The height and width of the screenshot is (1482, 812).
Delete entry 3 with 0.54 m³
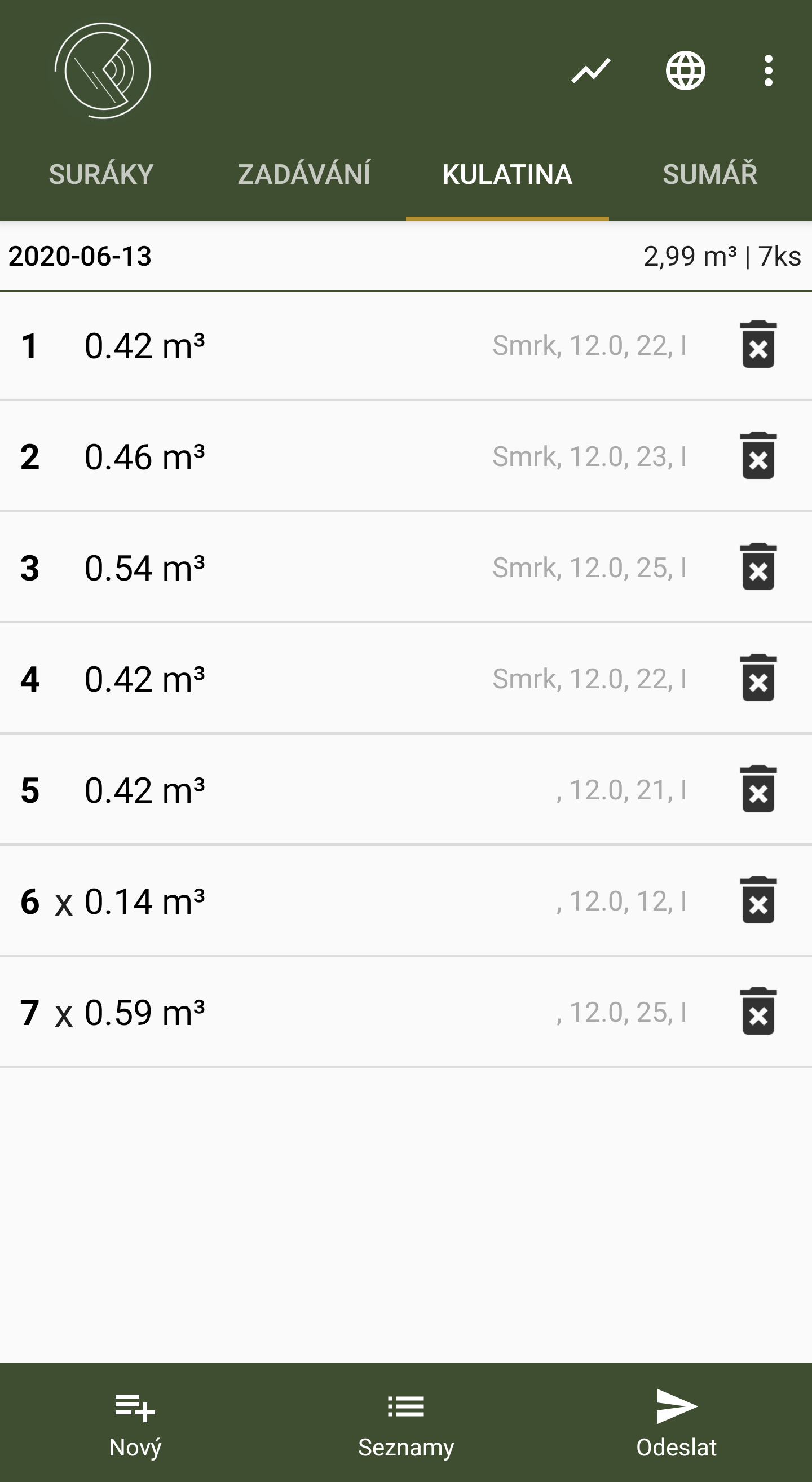(x=758, y=567)
